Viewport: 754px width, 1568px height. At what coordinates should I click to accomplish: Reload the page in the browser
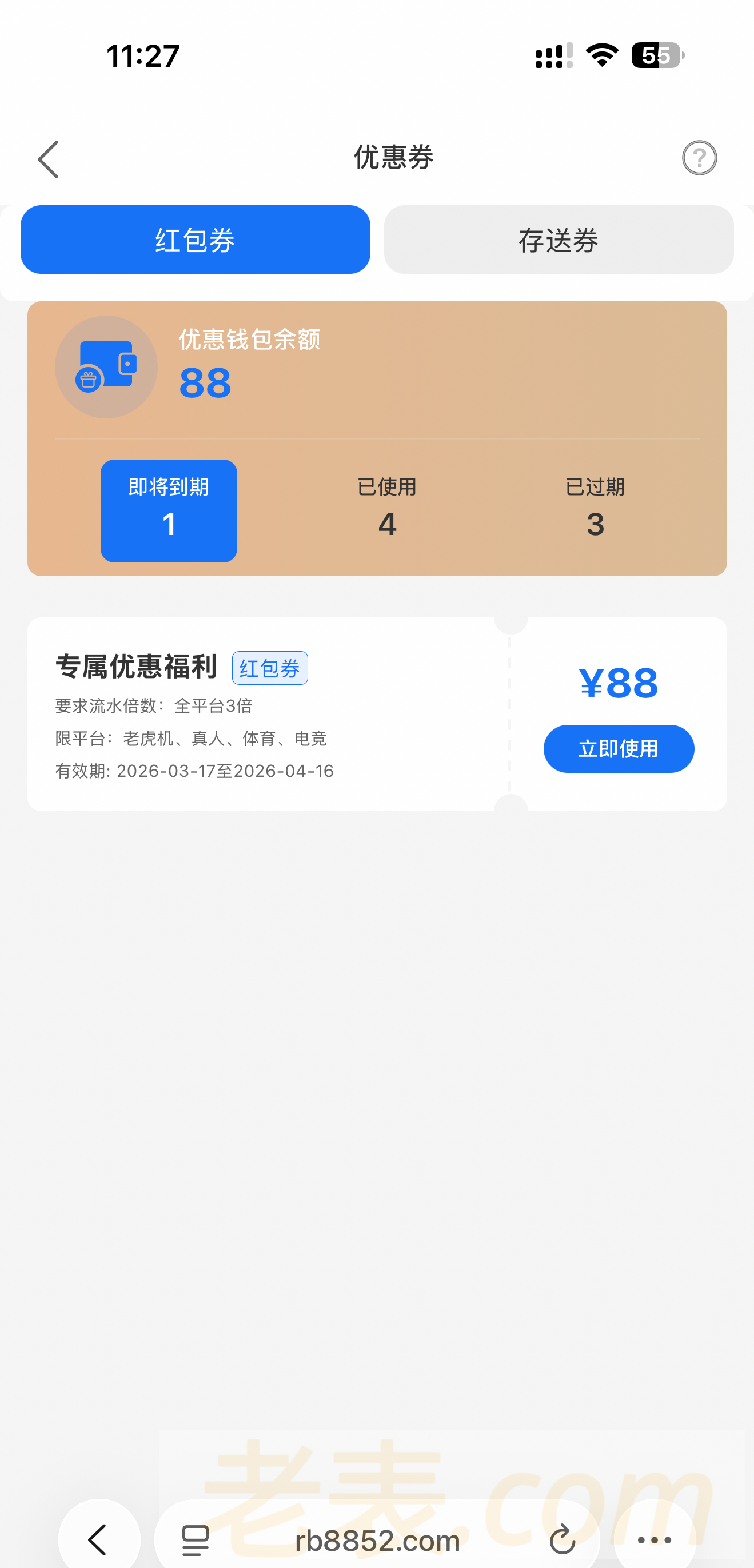click(x=562, y=1539)
